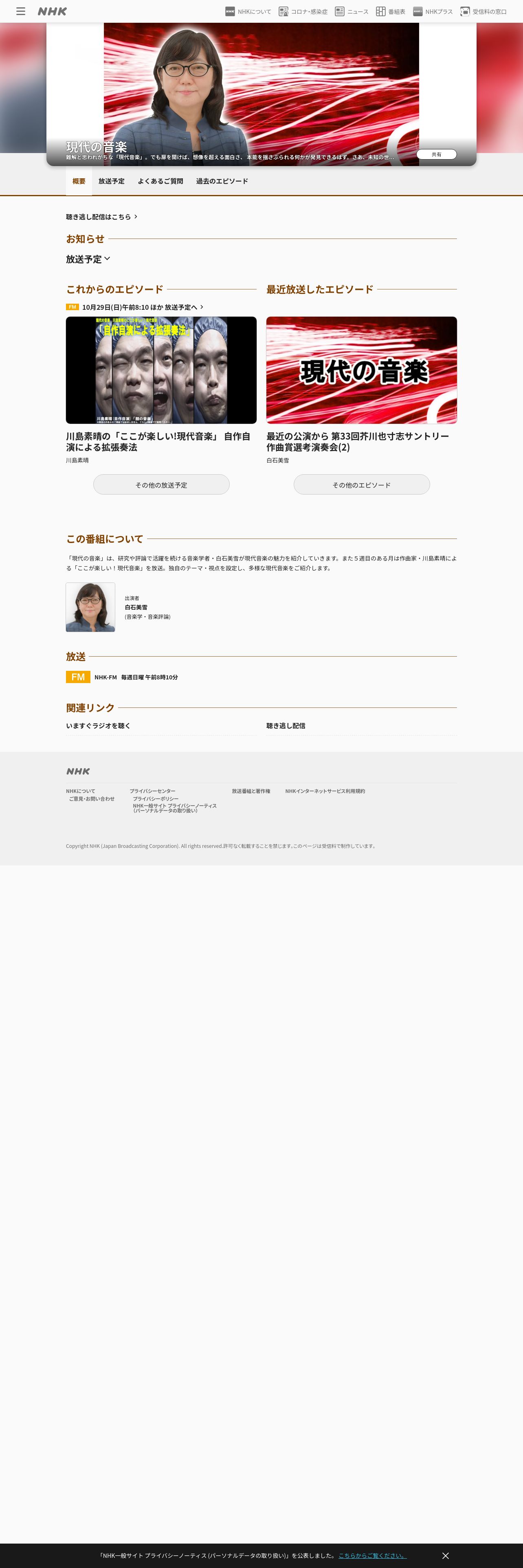Open the 聴き逃し配信 related link

pos(286,725)
